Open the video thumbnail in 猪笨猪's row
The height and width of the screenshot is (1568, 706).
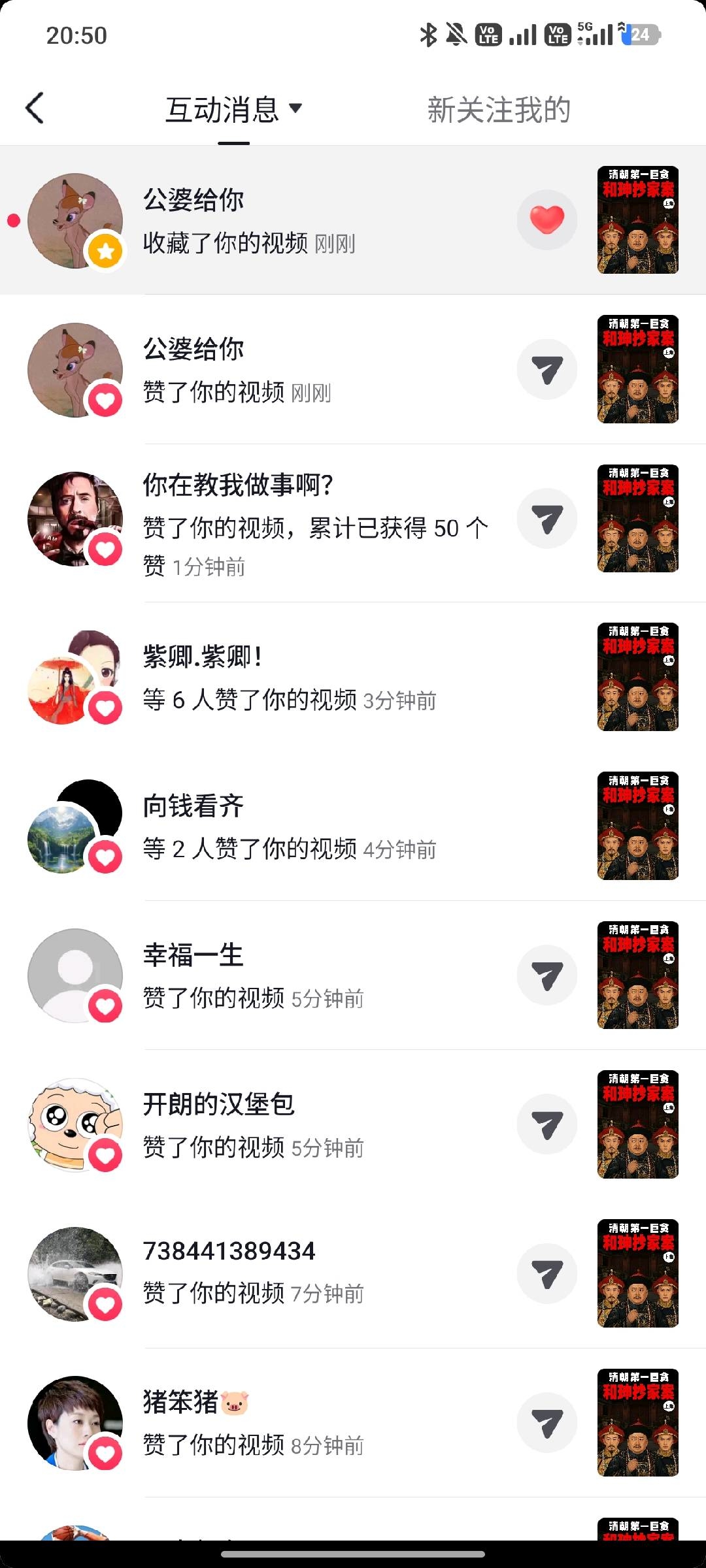coord(638,1422)
